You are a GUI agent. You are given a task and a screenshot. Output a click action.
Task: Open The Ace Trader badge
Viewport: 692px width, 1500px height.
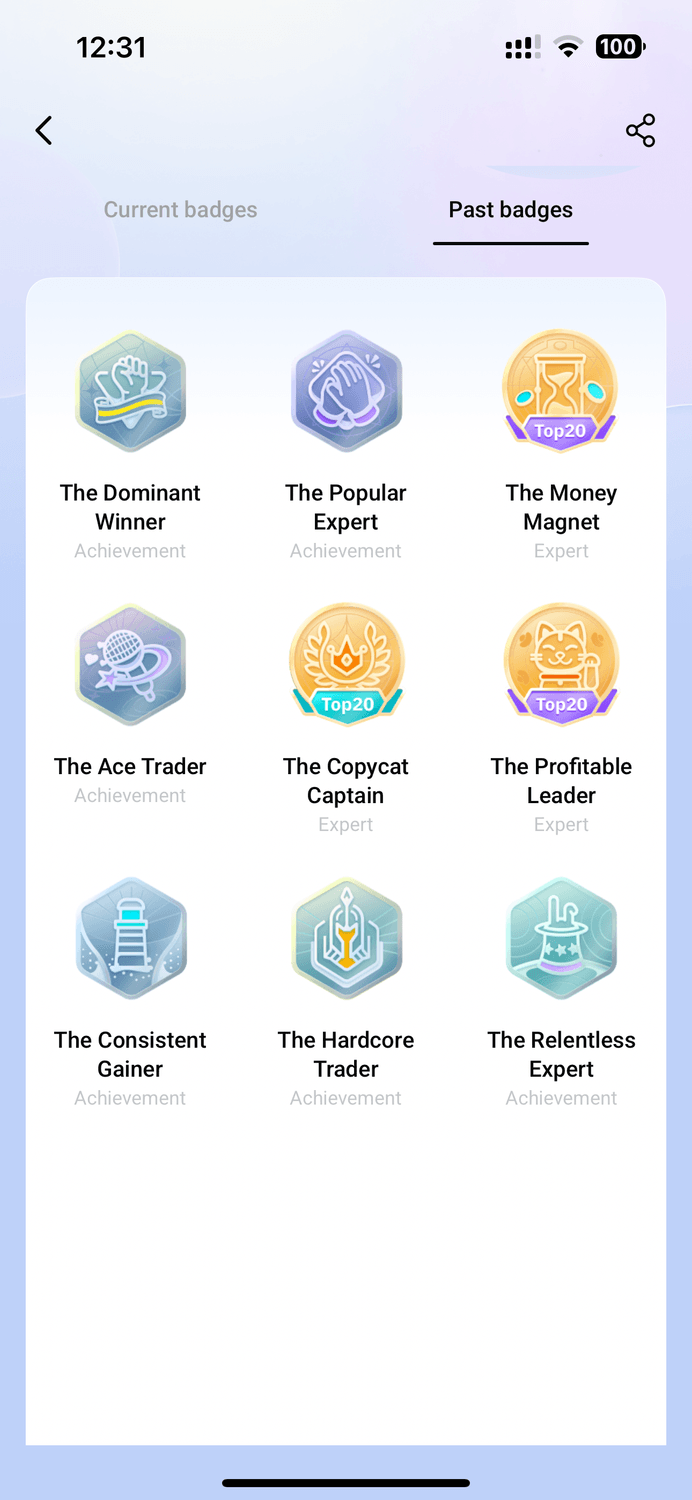pos(130,666)
